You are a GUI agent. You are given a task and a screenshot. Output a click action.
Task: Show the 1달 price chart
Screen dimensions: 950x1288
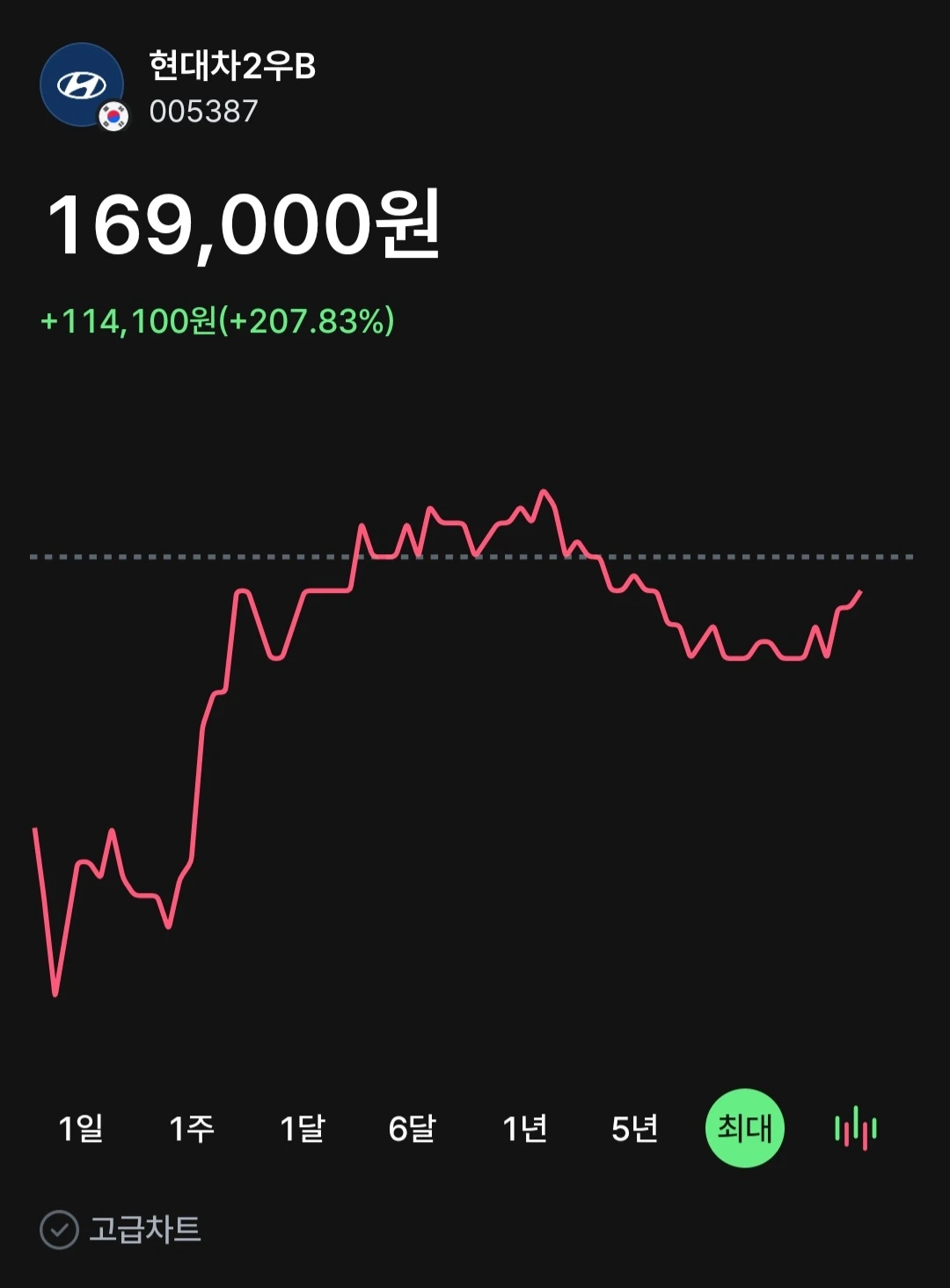[x=303, y=1128]
